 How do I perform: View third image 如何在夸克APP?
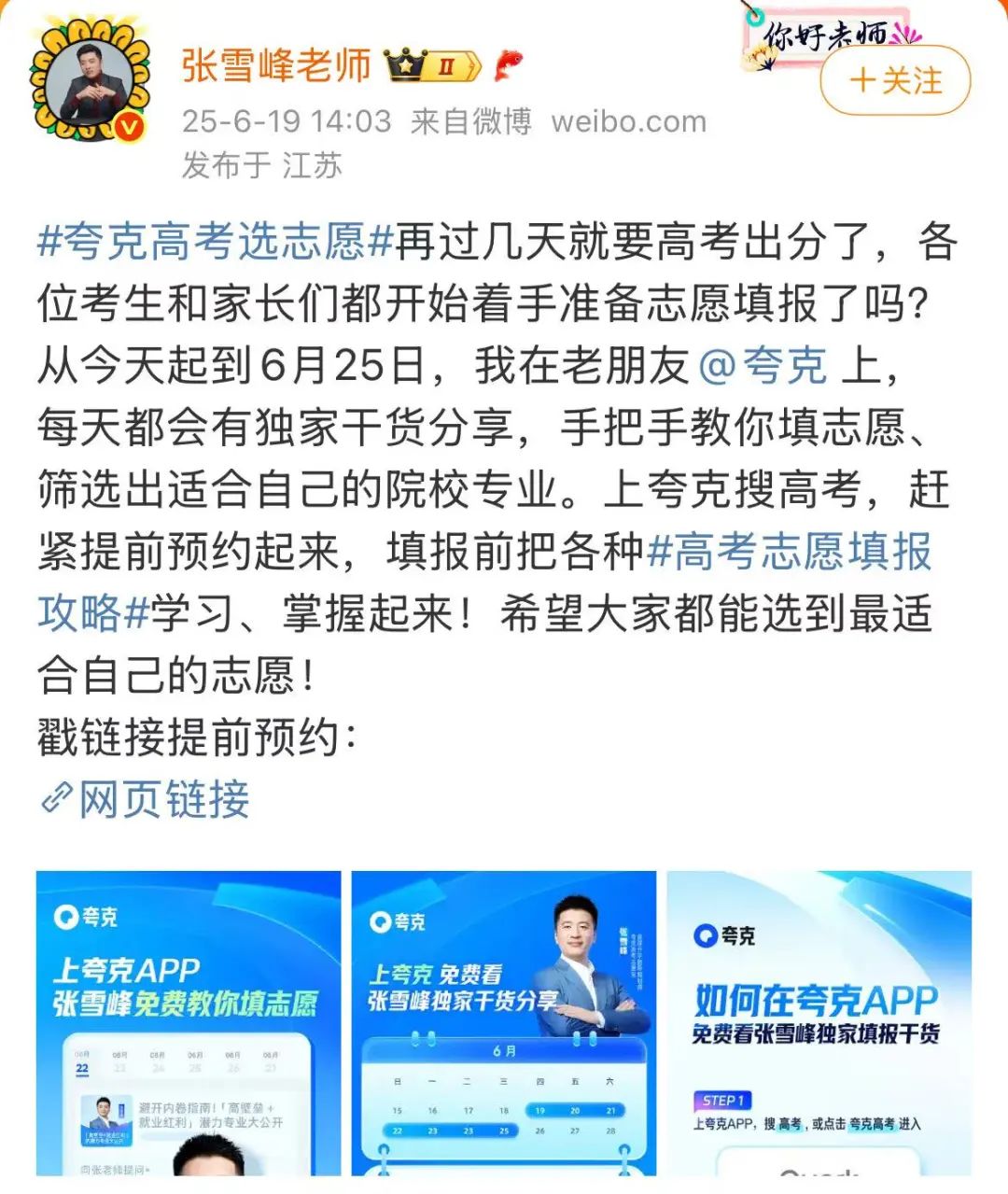pyautogui.click(x=819, y=1022)
